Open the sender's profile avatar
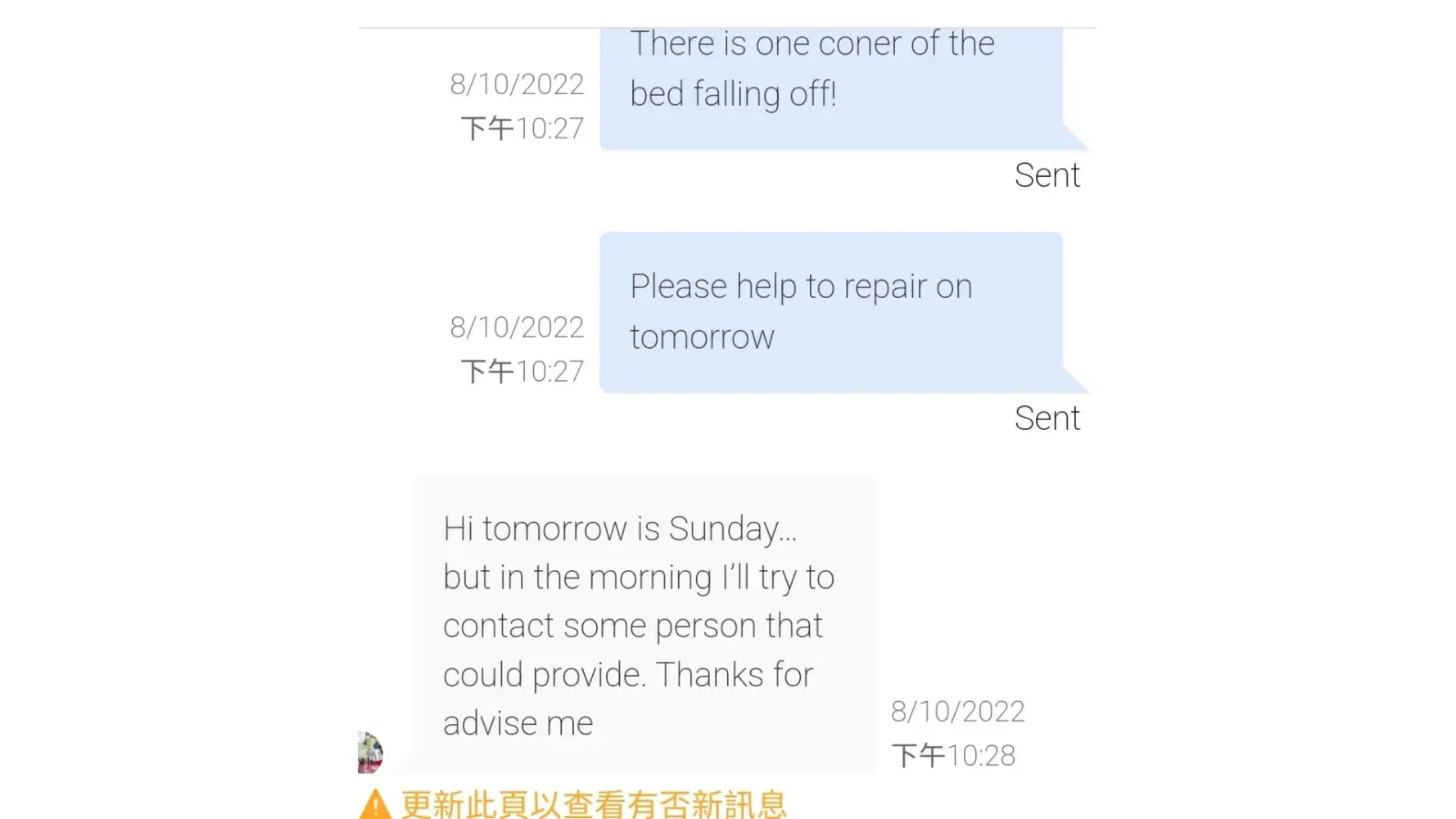Image resolution: width=1456 pixels, height=819 pixels. click(x=370, y=753)
